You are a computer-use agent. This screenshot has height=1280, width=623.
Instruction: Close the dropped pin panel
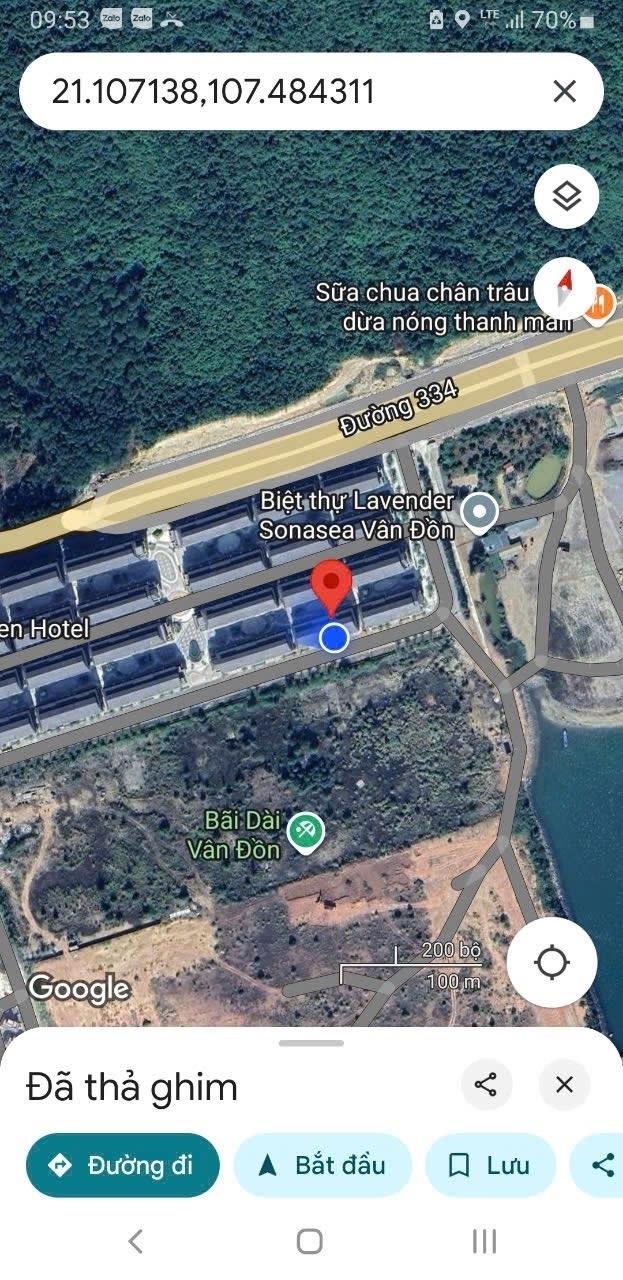[x=564, y=1085]
